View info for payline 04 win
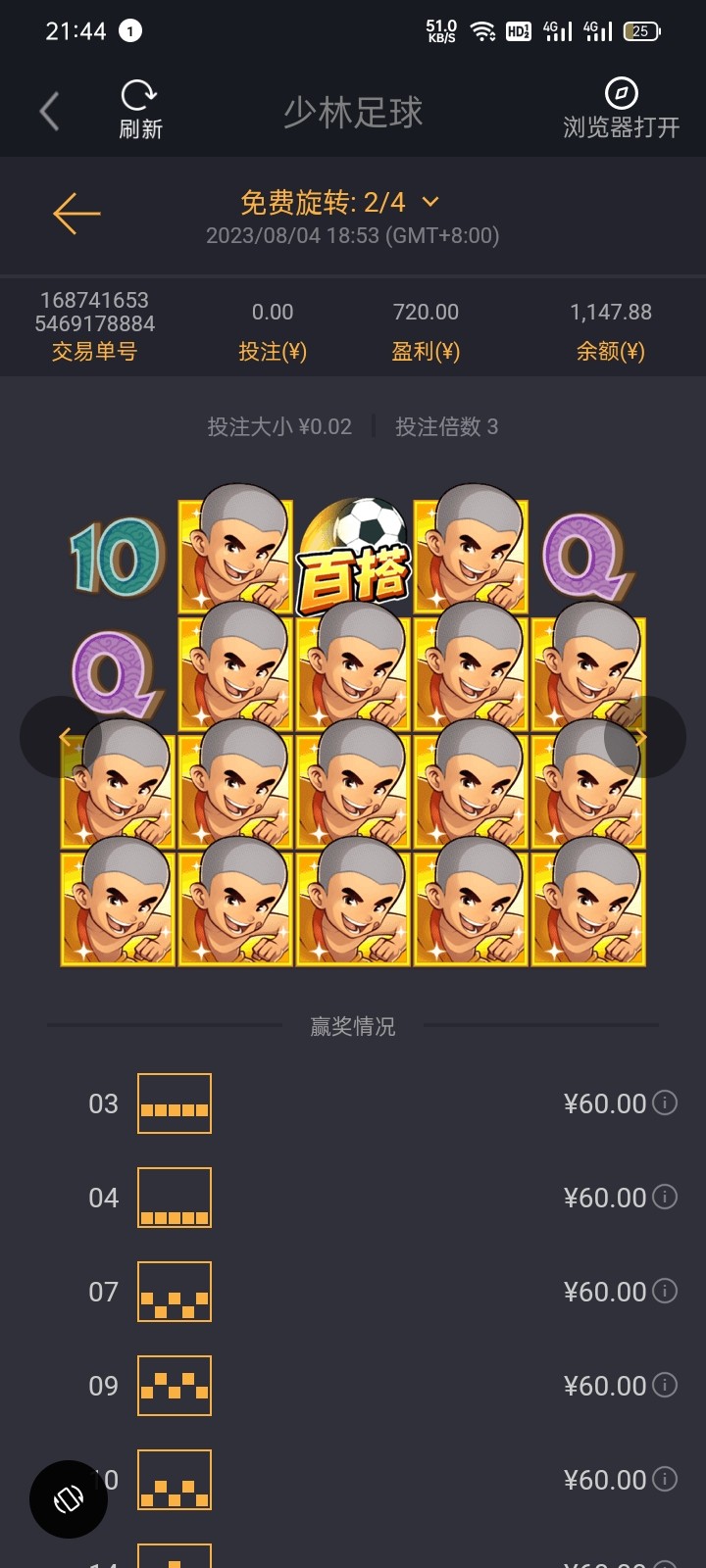 [x=665, y=1197]
